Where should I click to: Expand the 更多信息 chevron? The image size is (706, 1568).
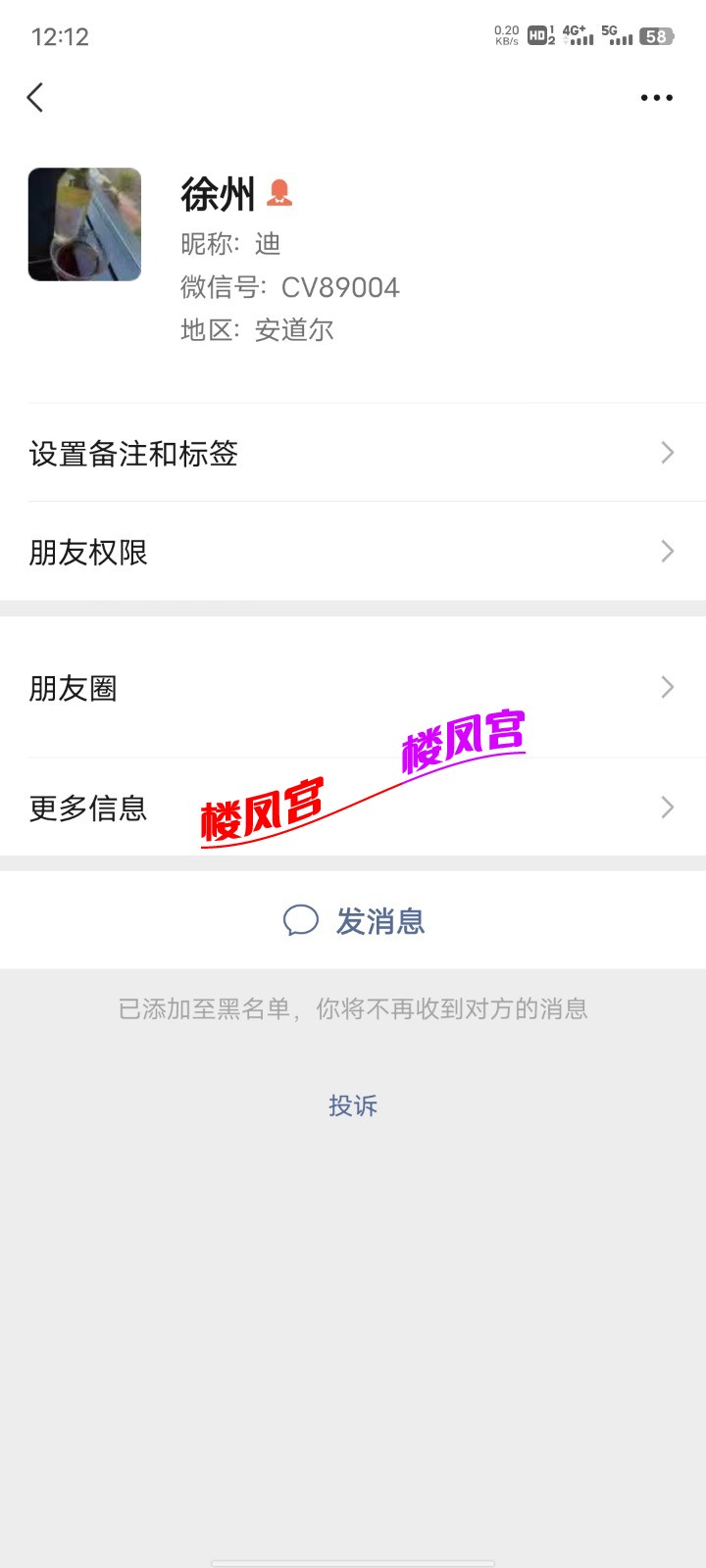tap(668, 807)
